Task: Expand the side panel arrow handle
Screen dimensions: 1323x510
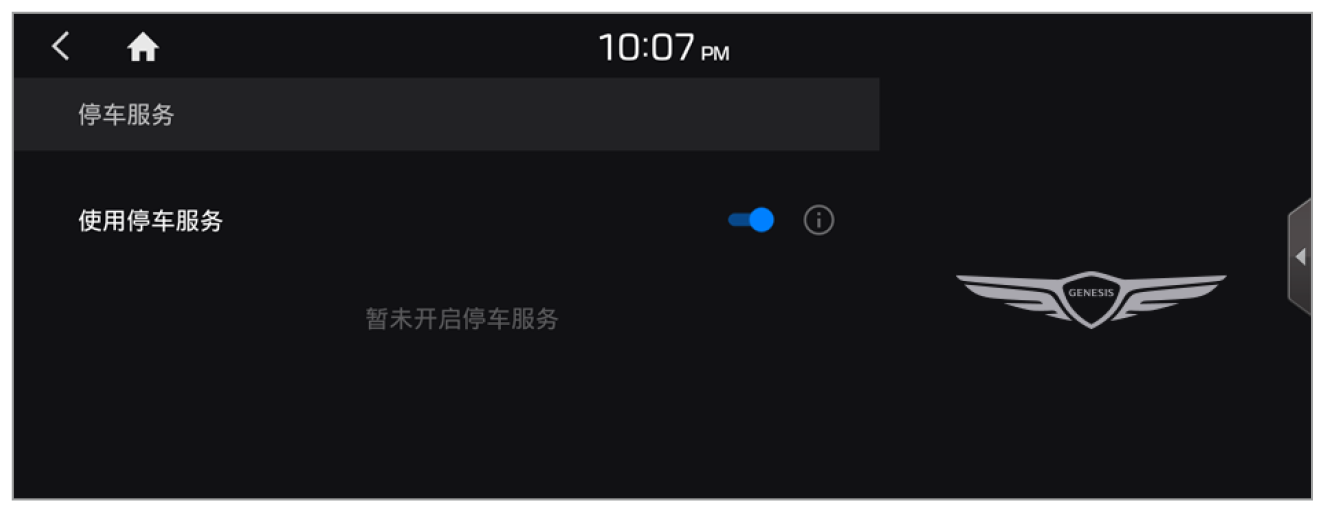Action: pyautogui.click(x=1299, y=257)
